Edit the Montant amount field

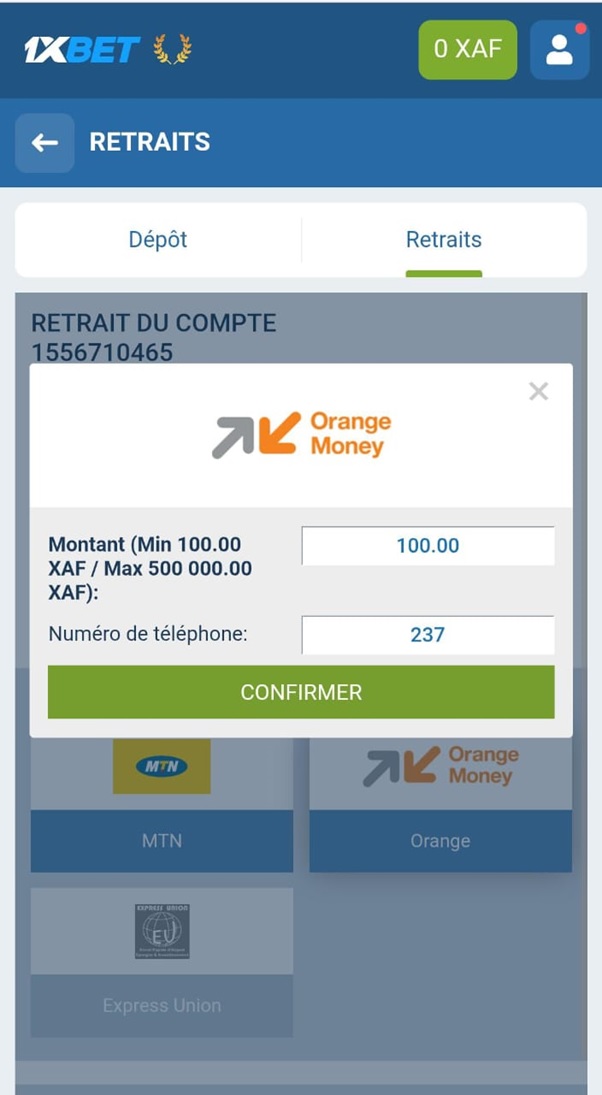(x=427, y=546)
